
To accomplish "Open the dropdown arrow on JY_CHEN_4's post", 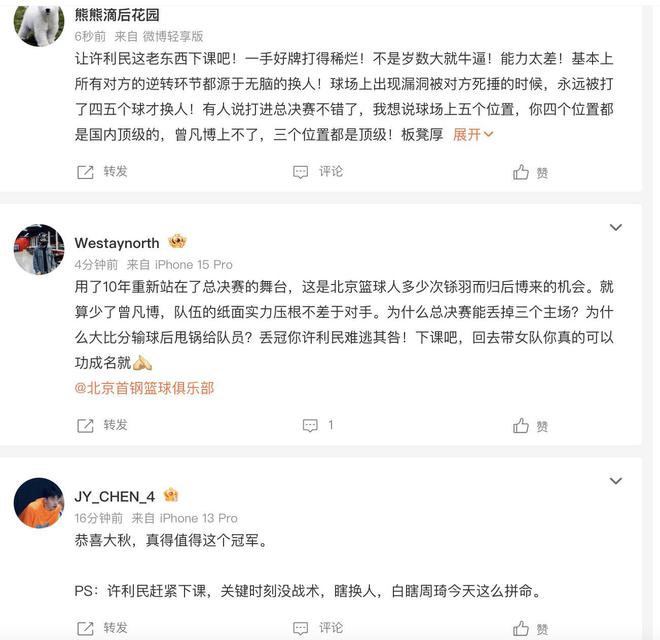I will pyautogui.click(x=617, y=482).
